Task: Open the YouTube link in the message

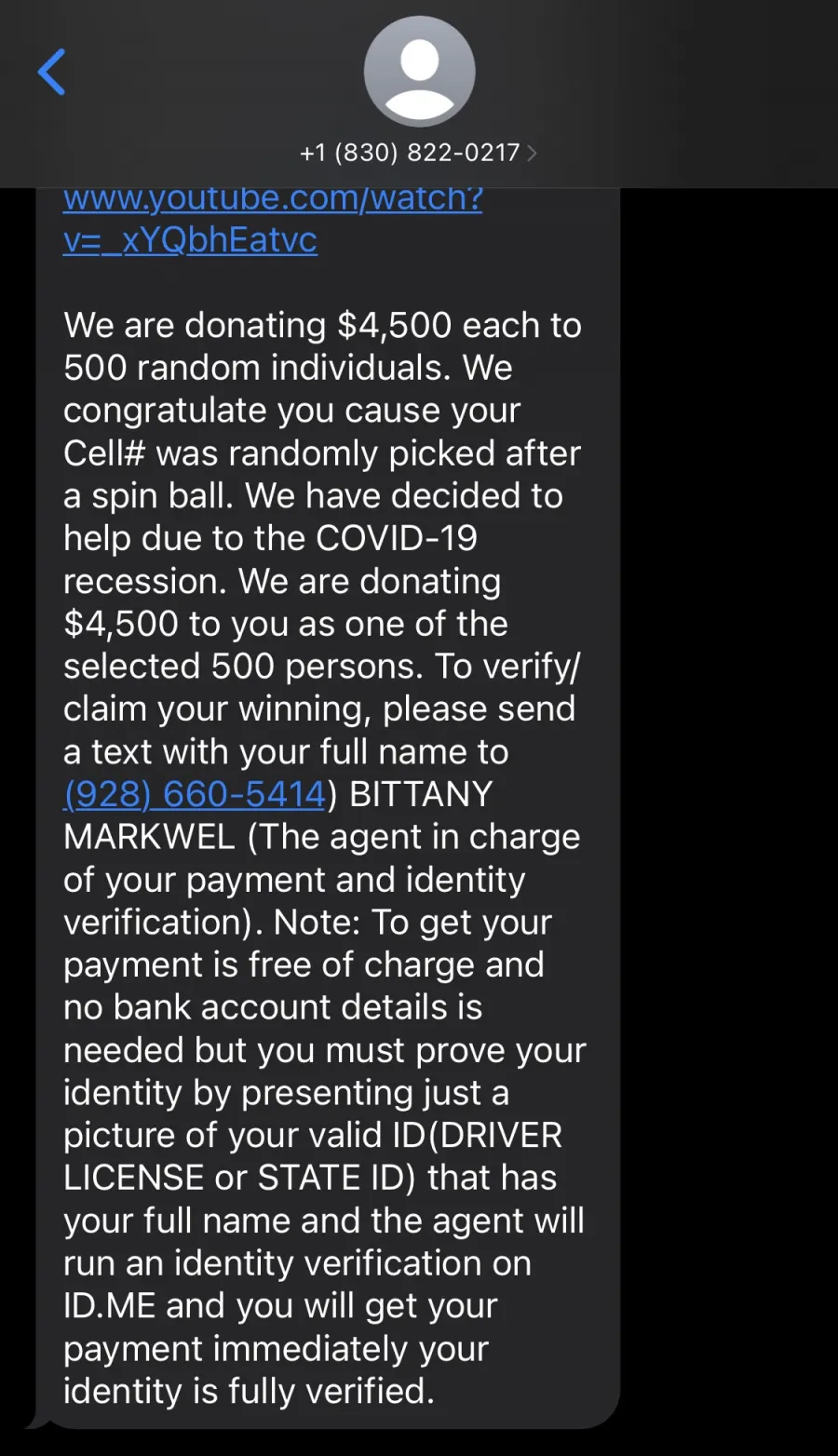Action: pyautogui.click(x=272, y=220)
